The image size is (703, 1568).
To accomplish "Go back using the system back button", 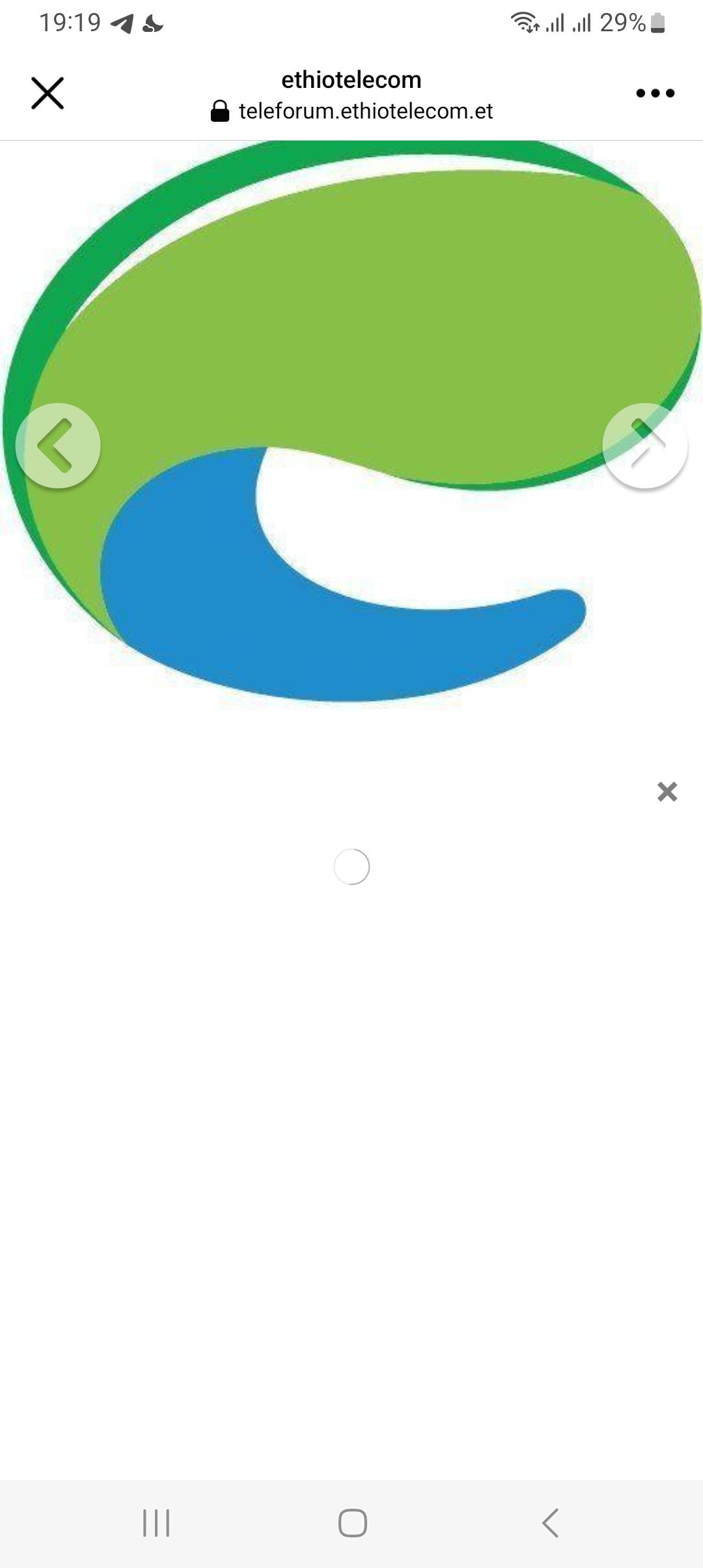I will click(550, 1523).
